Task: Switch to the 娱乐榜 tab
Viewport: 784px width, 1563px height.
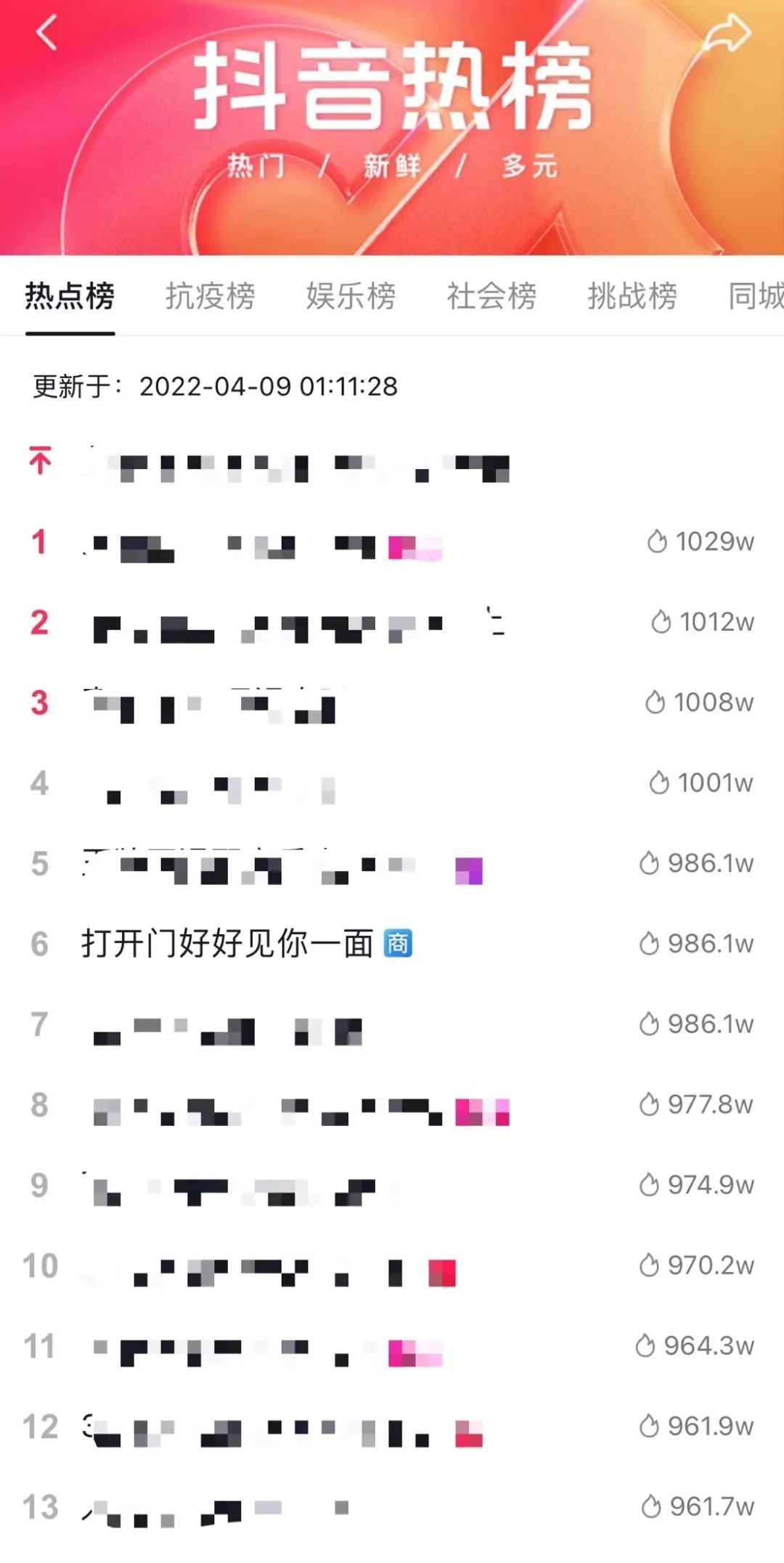Action: coord(351,296)
